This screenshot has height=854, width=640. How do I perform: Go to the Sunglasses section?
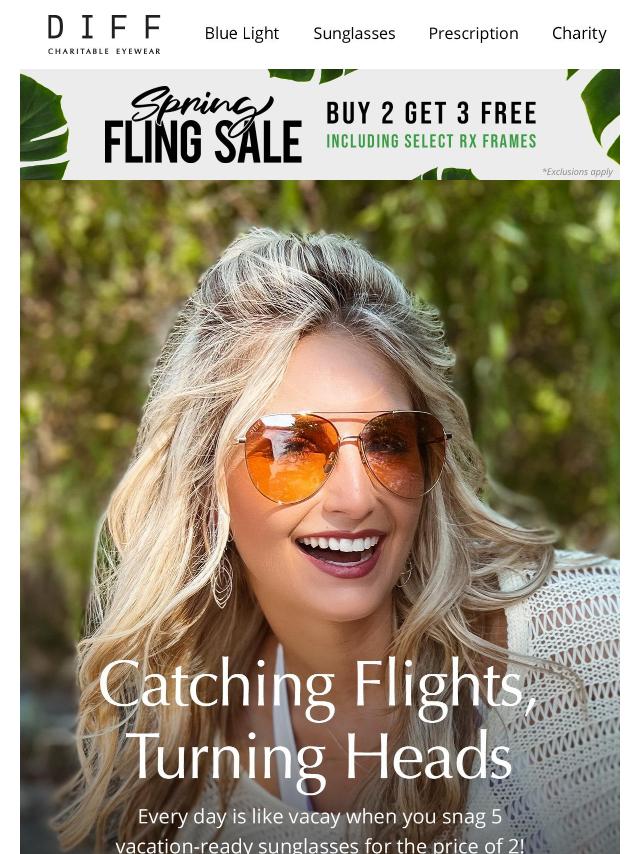tap(354, 33)
